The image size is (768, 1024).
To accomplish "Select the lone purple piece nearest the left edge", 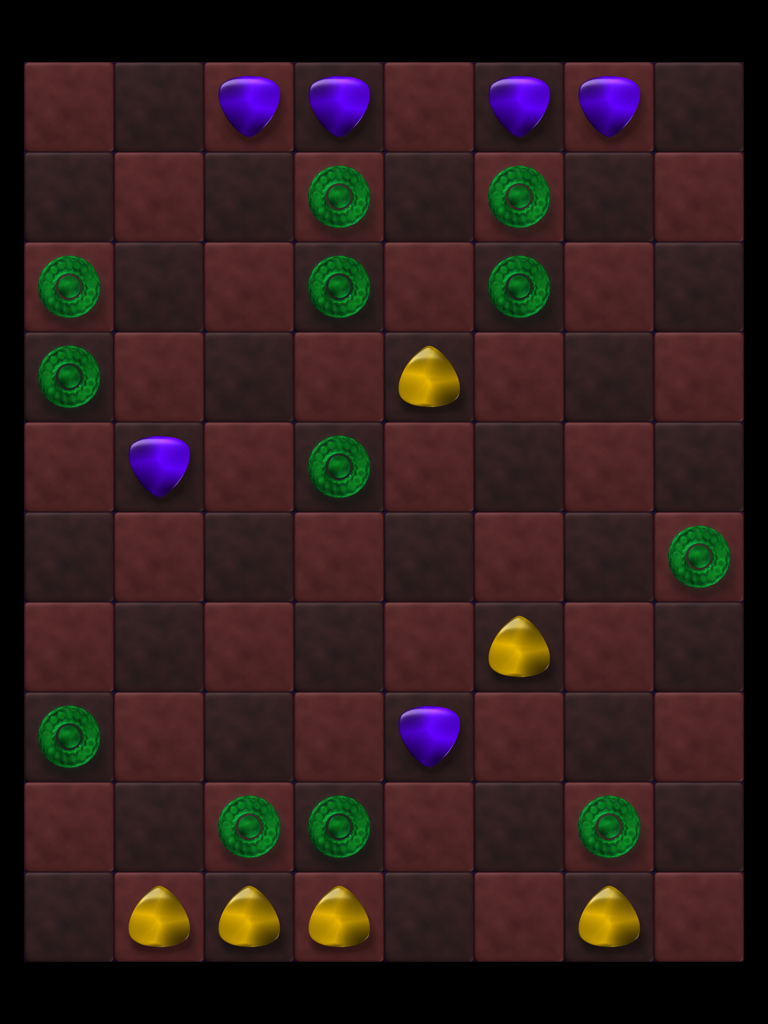I will click(x=159, y=466).
